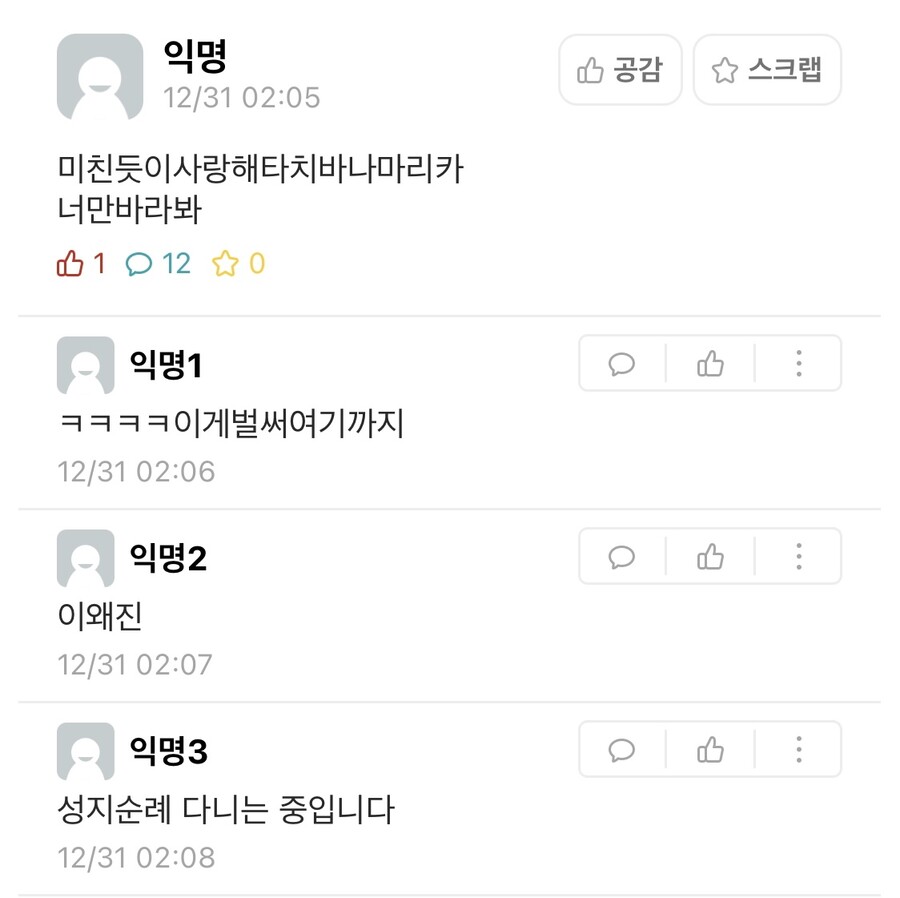Open more options on 익명3's comment

click(x=798, y=750)
